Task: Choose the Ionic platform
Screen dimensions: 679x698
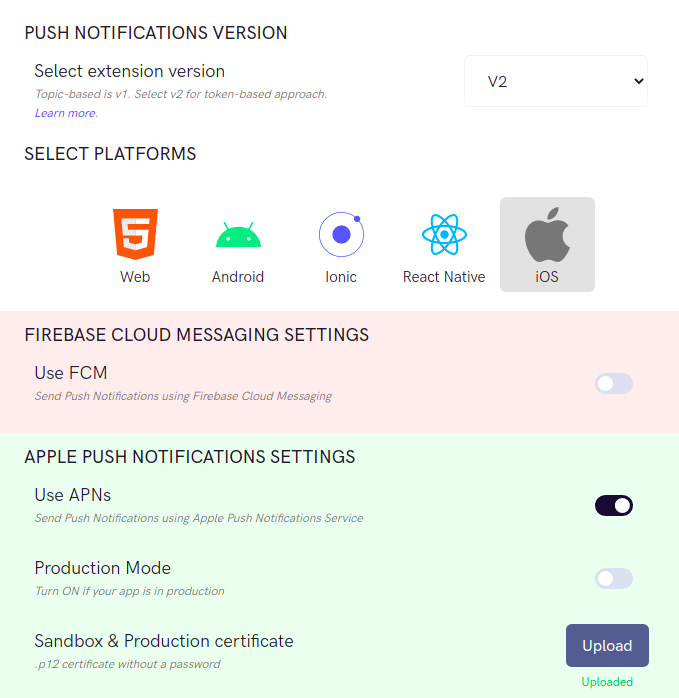Action: coord(341,245)
